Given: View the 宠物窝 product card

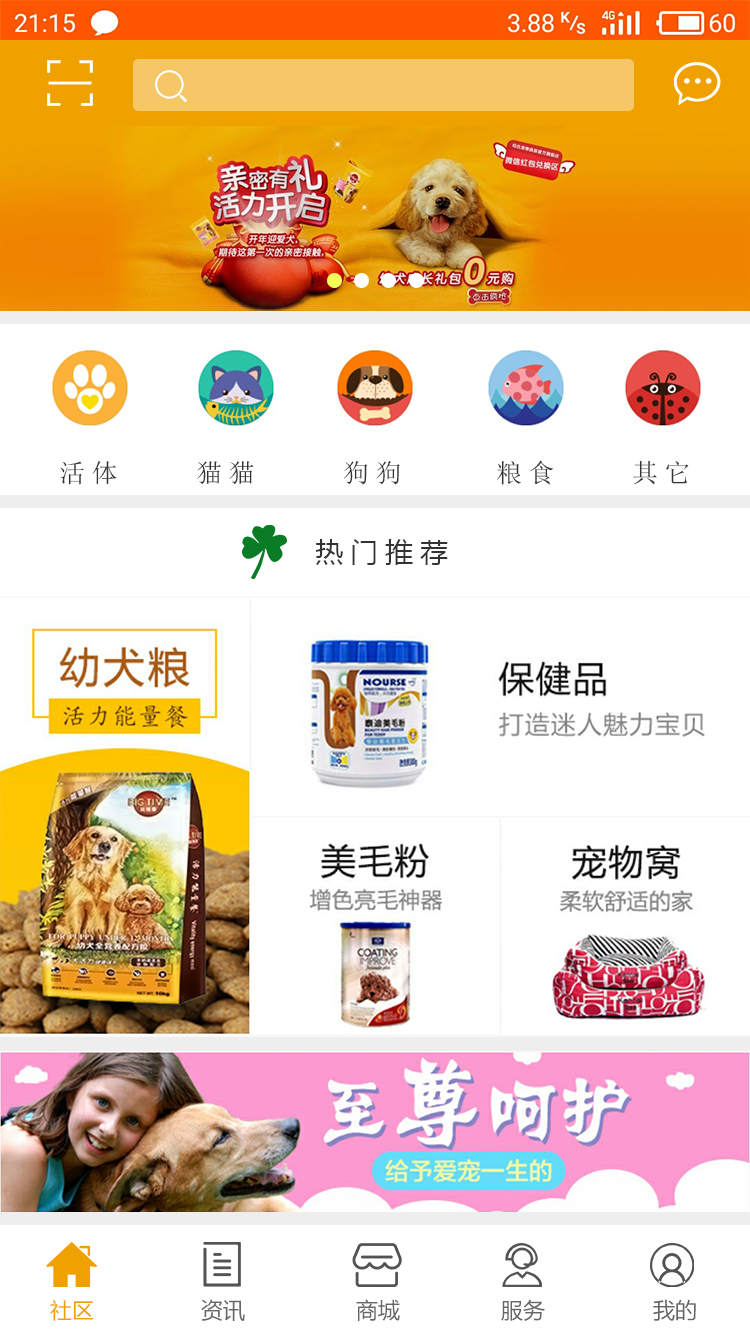Looking at the screenshot, I should coord(626,926).
